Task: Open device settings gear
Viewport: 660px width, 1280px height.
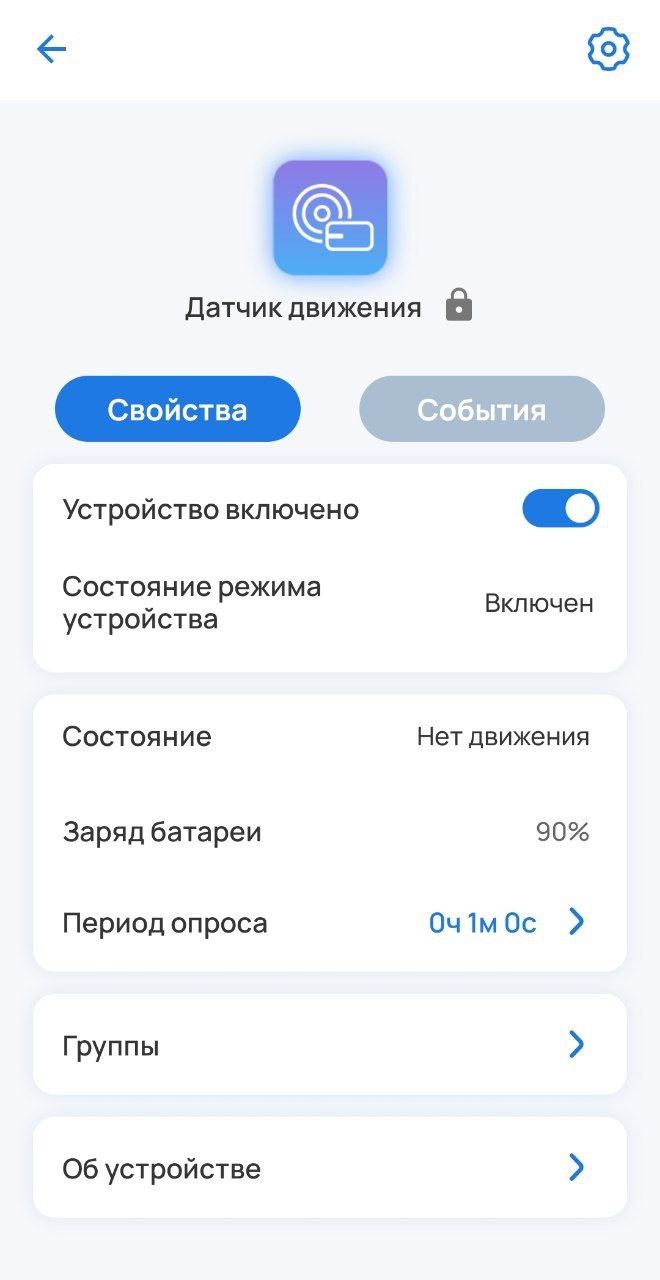Action: [x=607, y=49]
